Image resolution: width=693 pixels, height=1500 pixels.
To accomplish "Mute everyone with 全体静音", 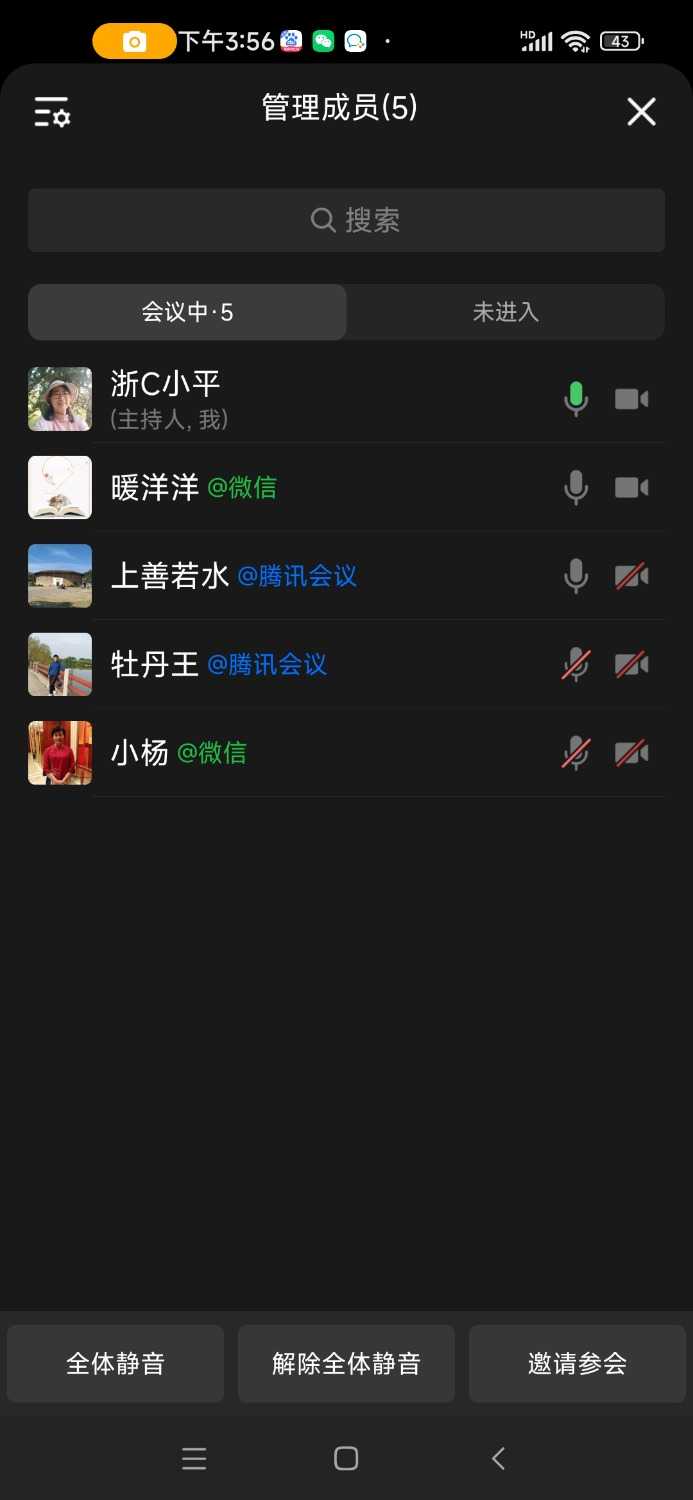I will [x=115, y=1363].
